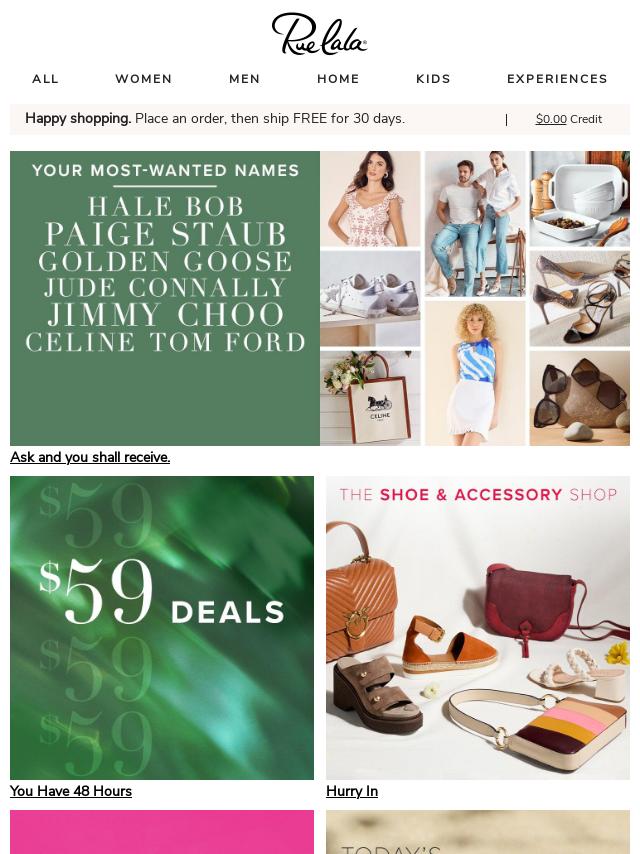Viewport: 640px width, 854px height.
Task: Select the HOME category
Action: [x=338, y=79]
